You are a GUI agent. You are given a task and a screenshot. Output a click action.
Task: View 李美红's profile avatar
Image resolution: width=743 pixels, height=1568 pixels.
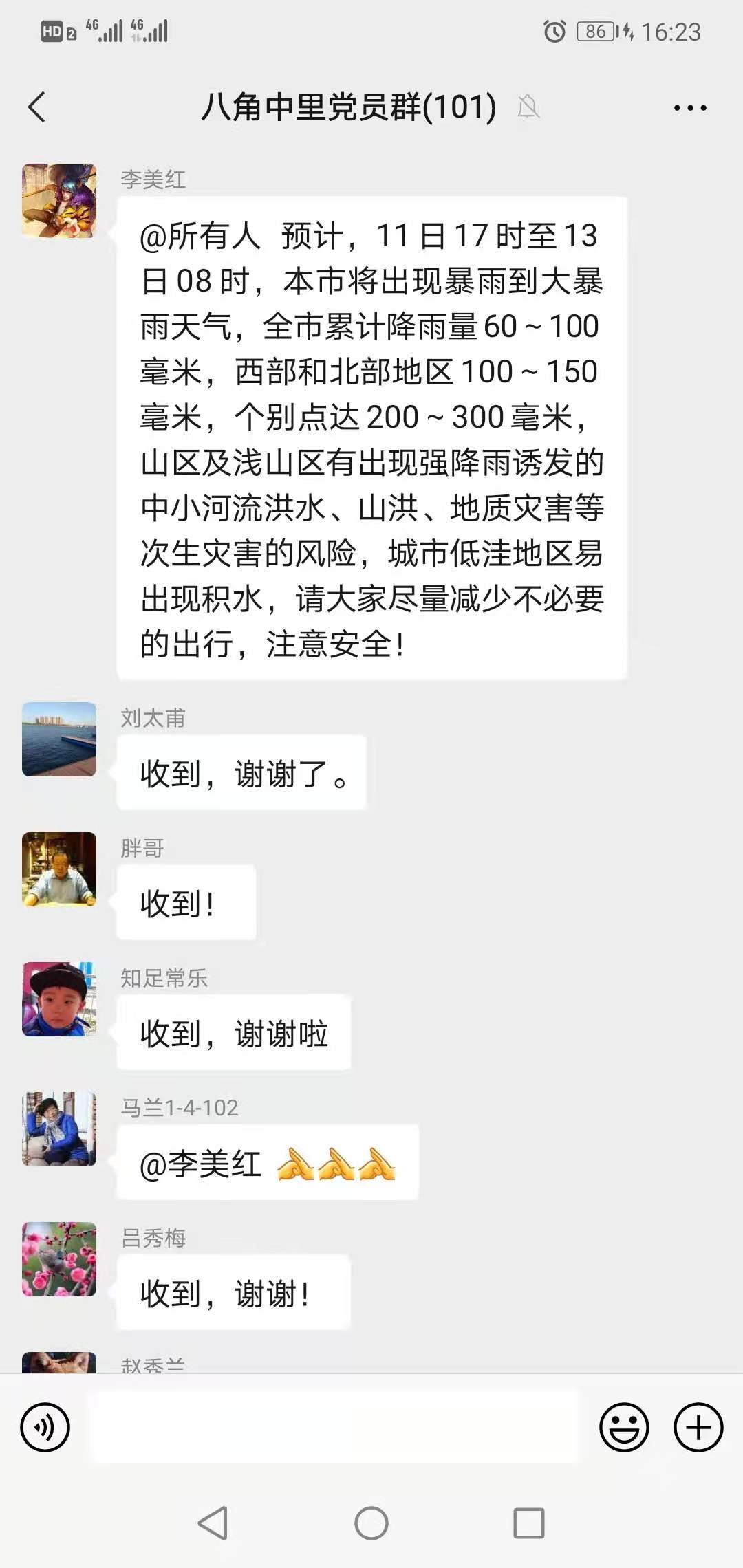pos(59,201)
